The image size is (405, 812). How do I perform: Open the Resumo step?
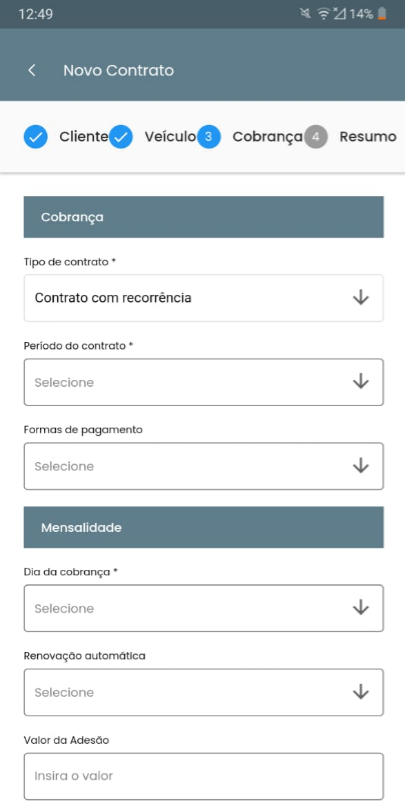[x=350, y=137]
